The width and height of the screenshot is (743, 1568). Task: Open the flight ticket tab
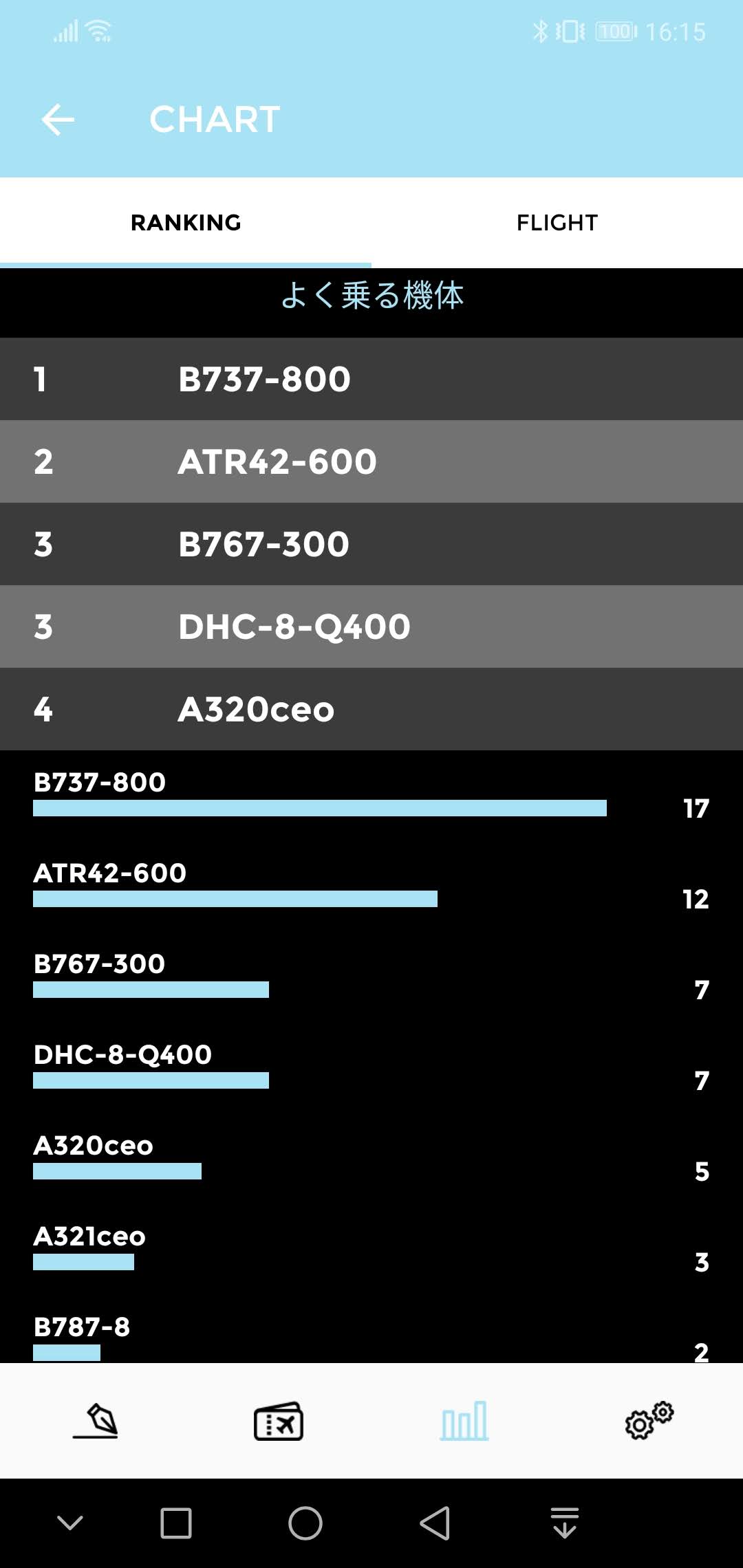click(279, 1421)
